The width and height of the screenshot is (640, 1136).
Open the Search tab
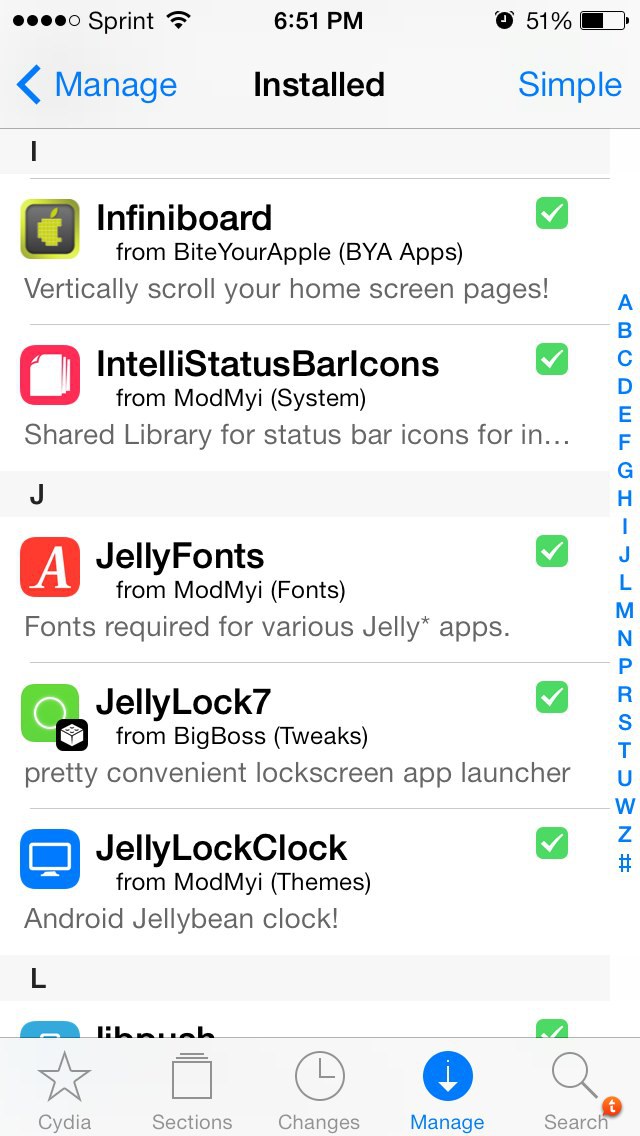point(576,1090)
